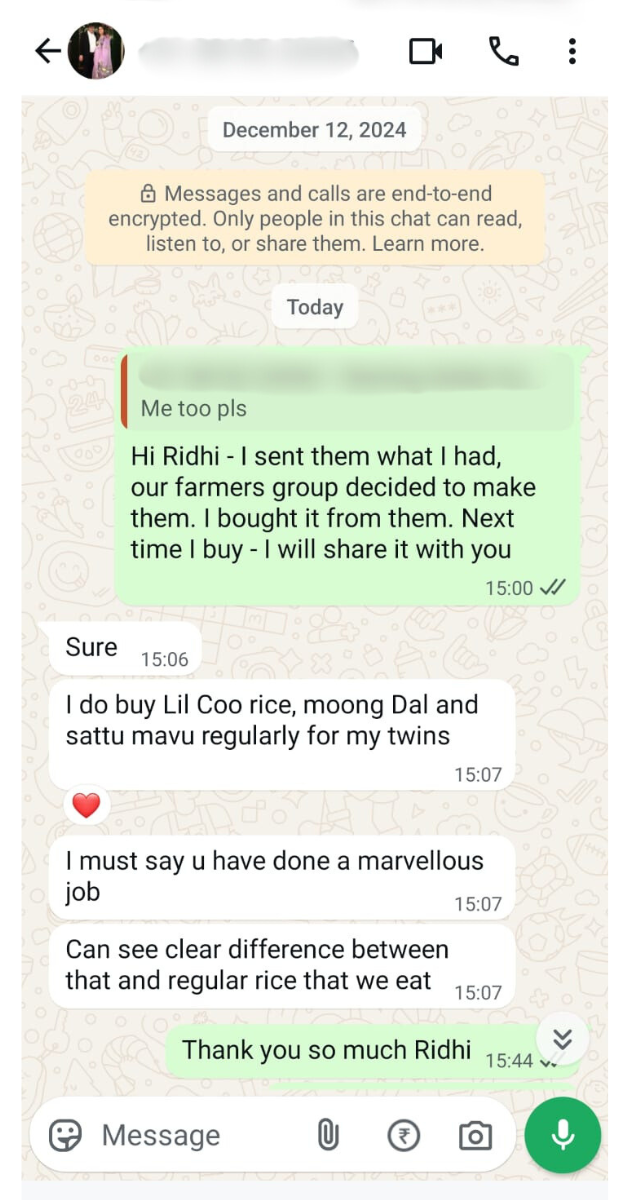Open the Learn more encryption notice
The height and width of the screenshot is (1200, 630).
(x=315, y=218)
